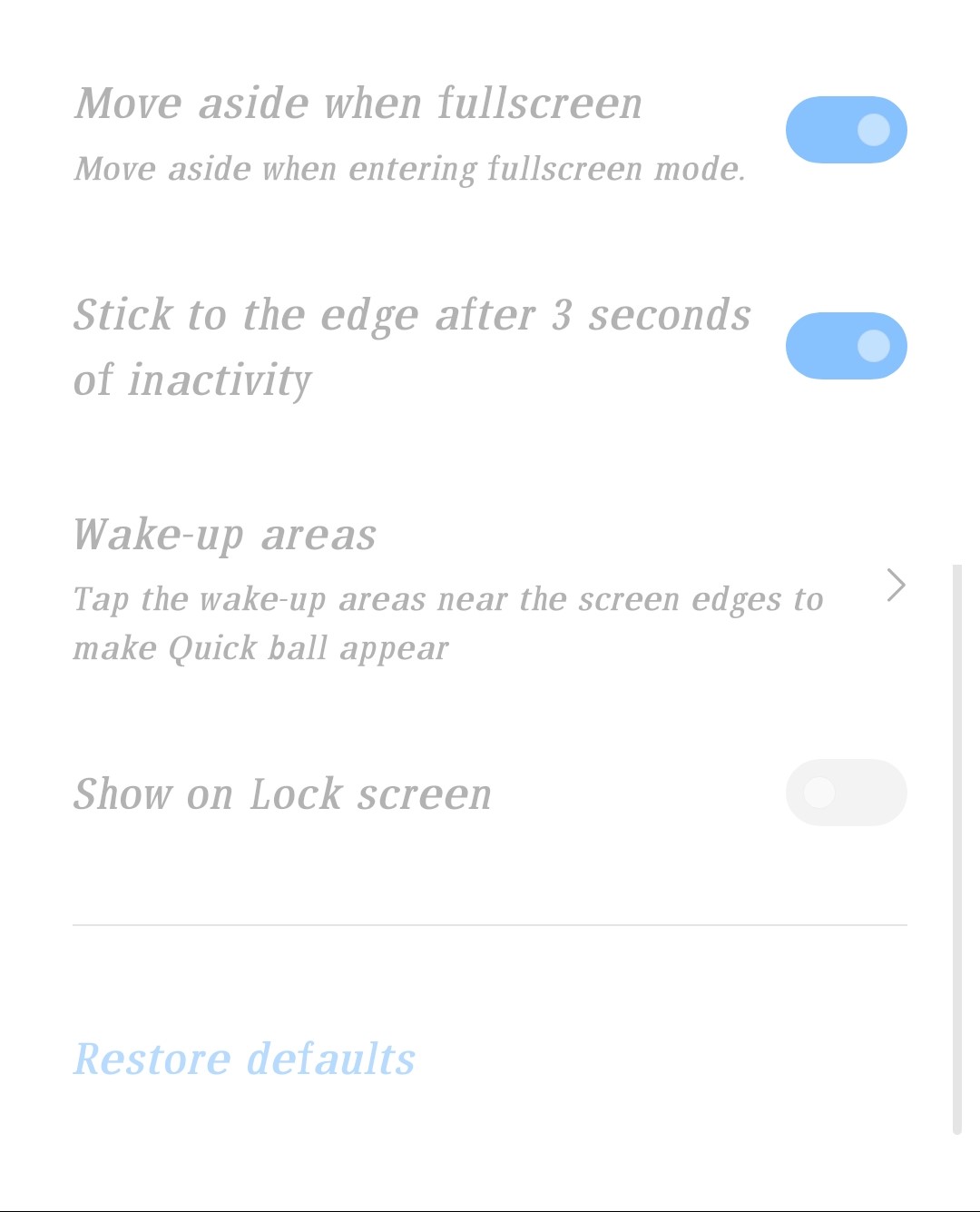Tap Restore defaults

[244, 1059]
